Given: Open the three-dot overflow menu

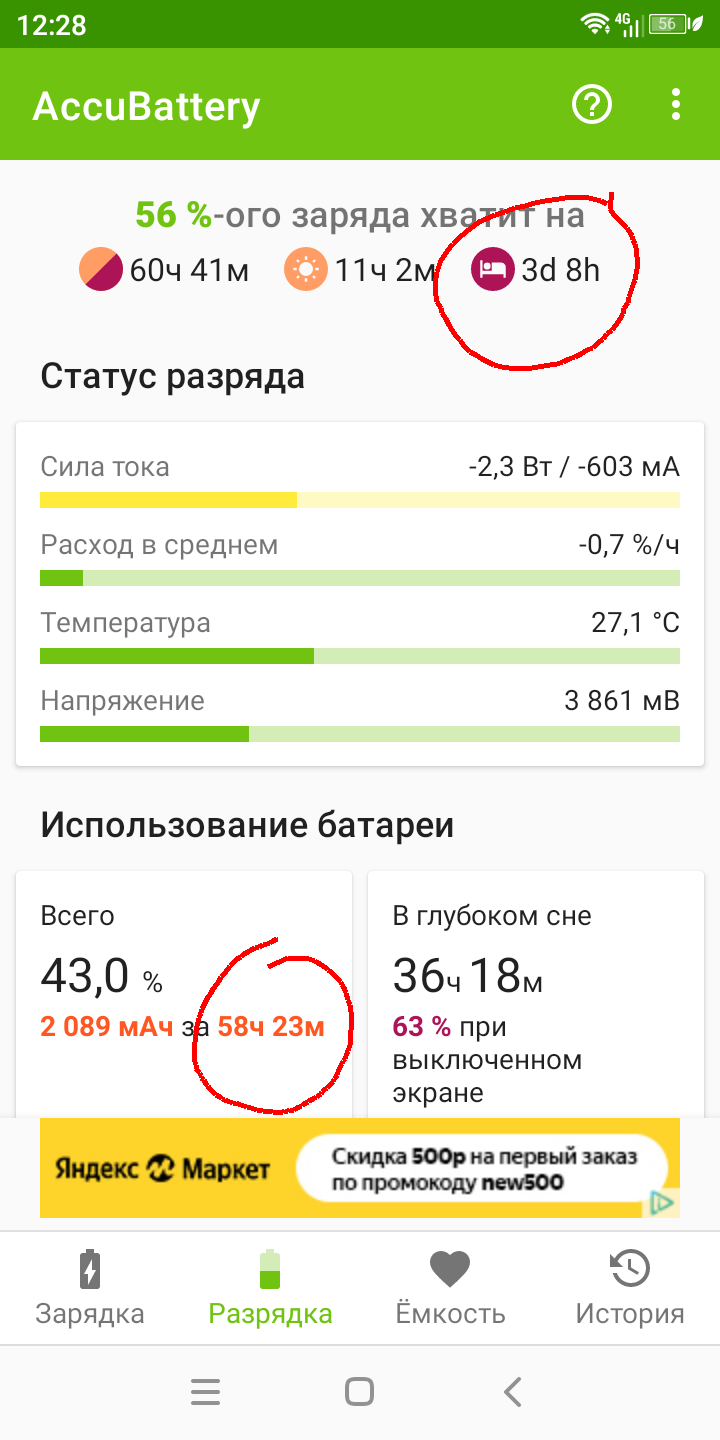Looking at the screenshot, I should (x=677, y=104).
